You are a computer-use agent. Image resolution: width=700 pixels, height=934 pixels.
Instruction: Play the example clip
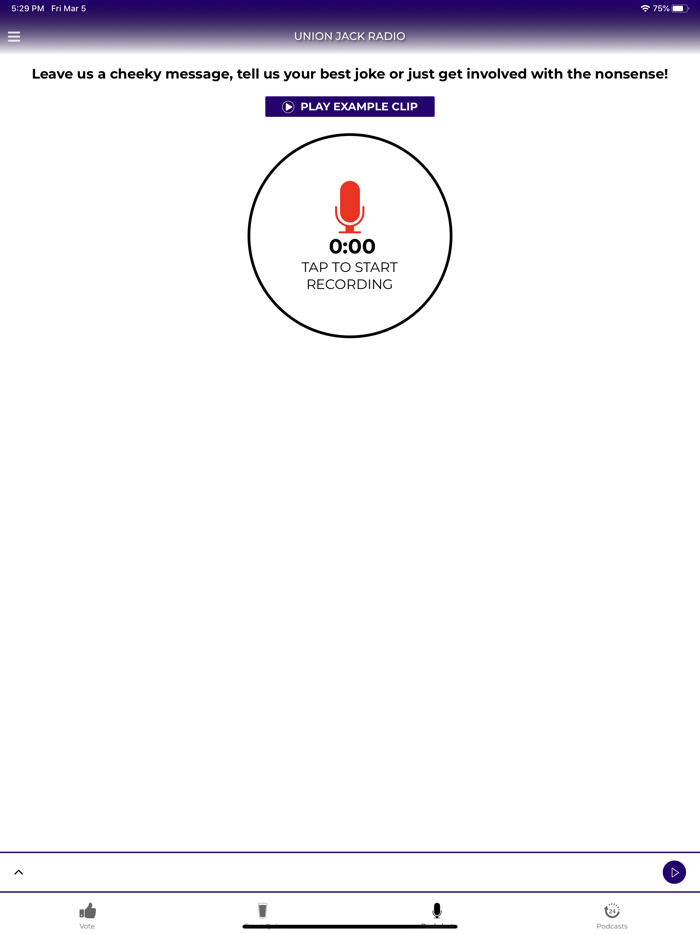click(350, 107)
